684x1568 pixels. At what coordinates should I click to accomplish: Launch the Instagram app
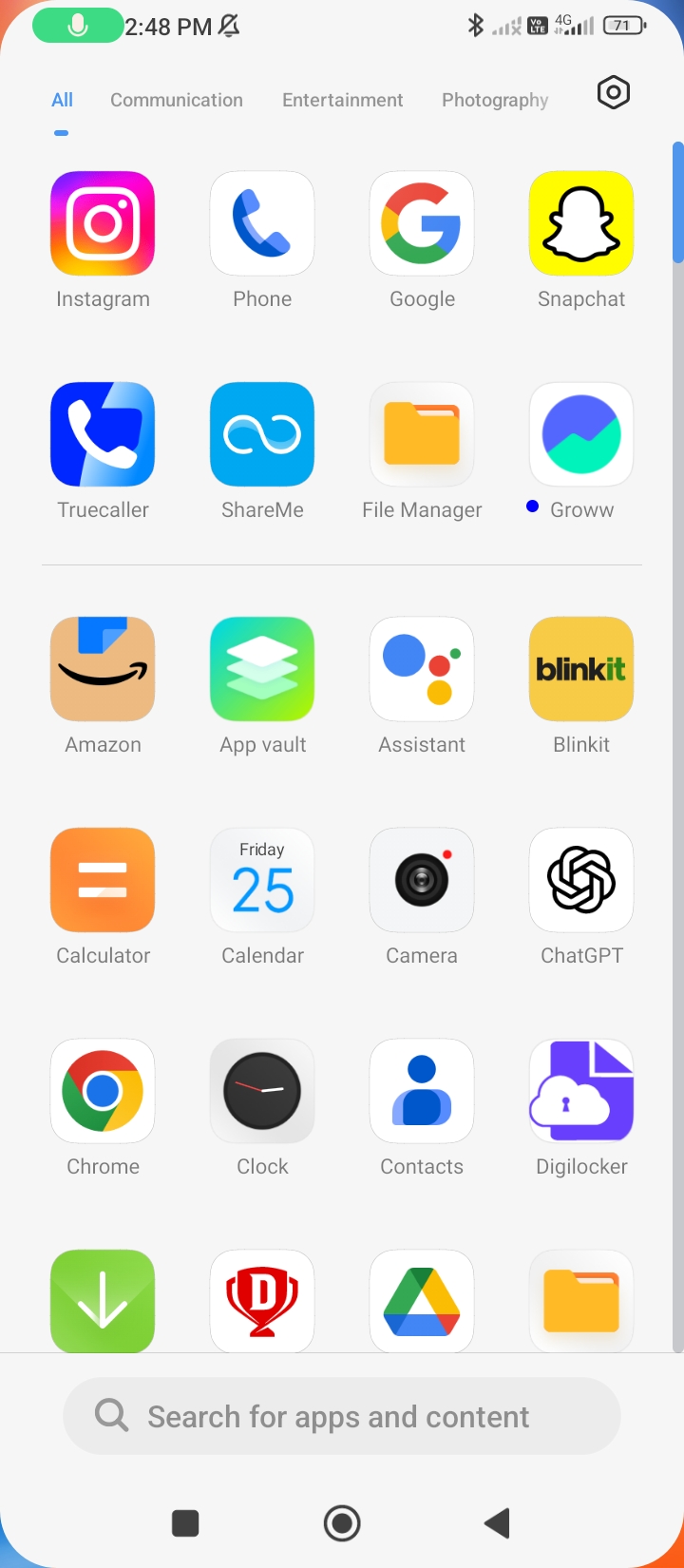tap(103, 223)
